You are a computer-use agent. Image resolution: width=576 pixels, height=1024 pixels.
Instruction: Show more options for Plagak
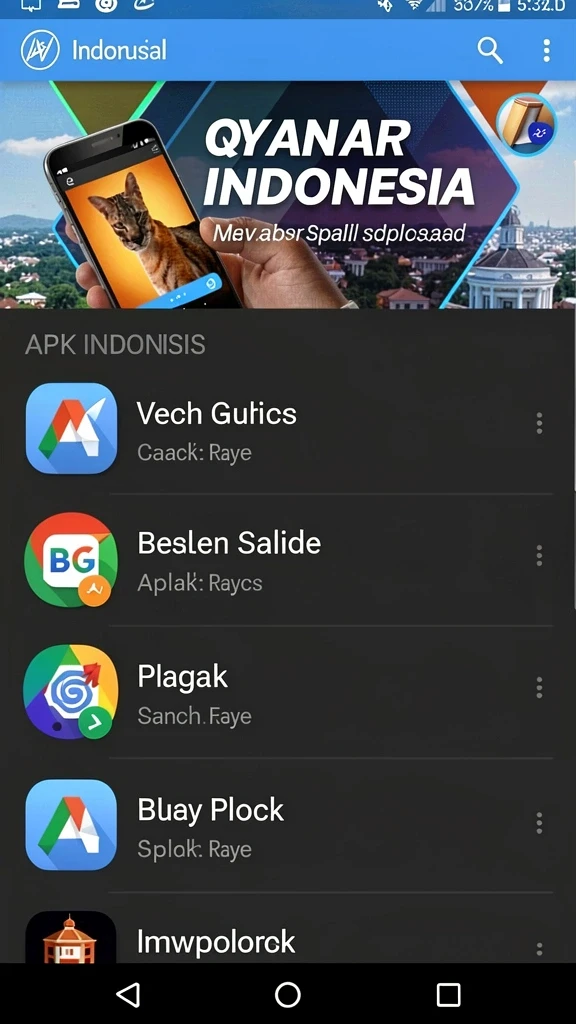click(539, 688)
